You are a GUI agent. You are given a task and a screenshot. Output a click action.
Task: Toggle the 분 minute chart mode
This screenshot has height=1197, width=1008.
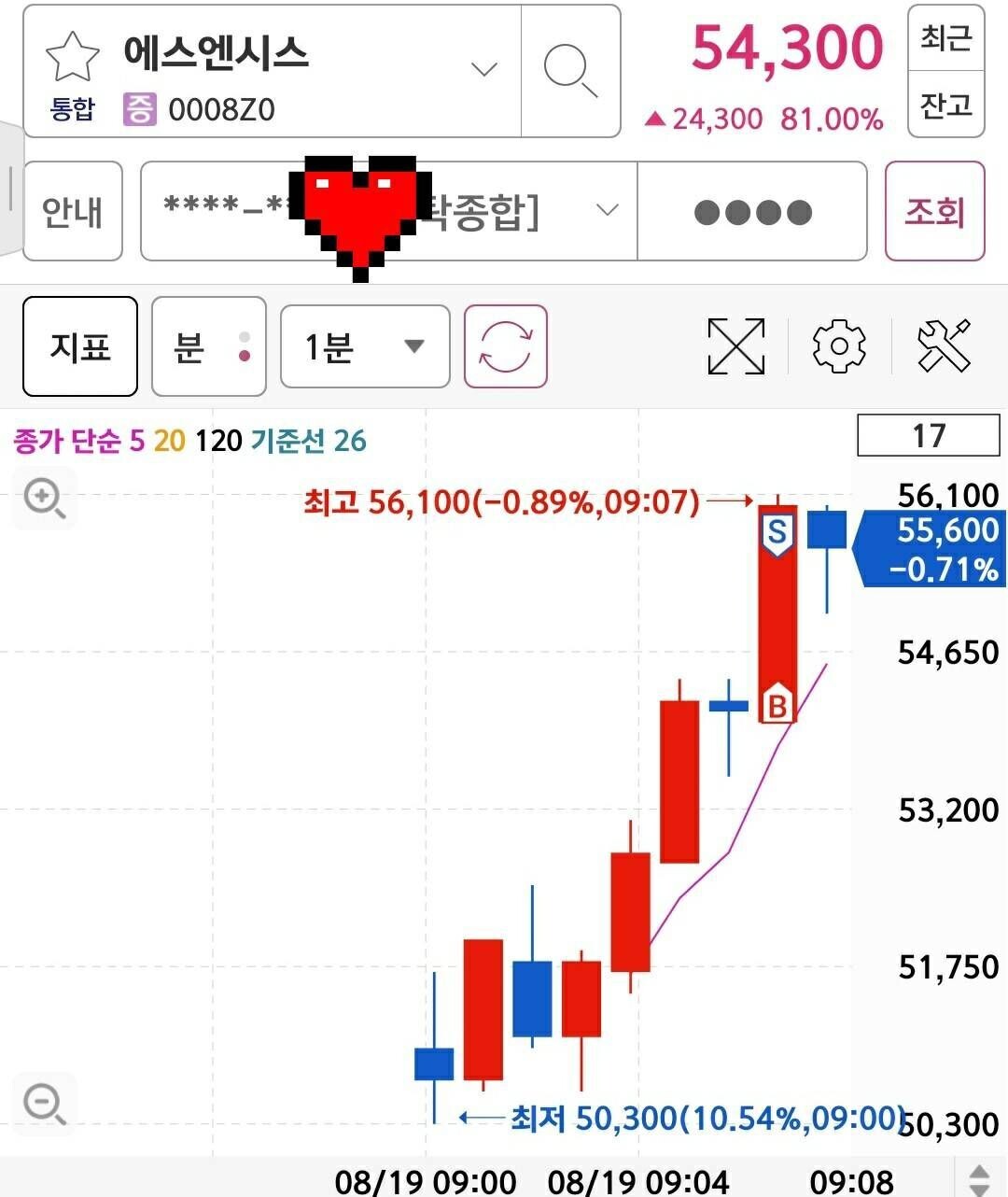coord(207,346)
